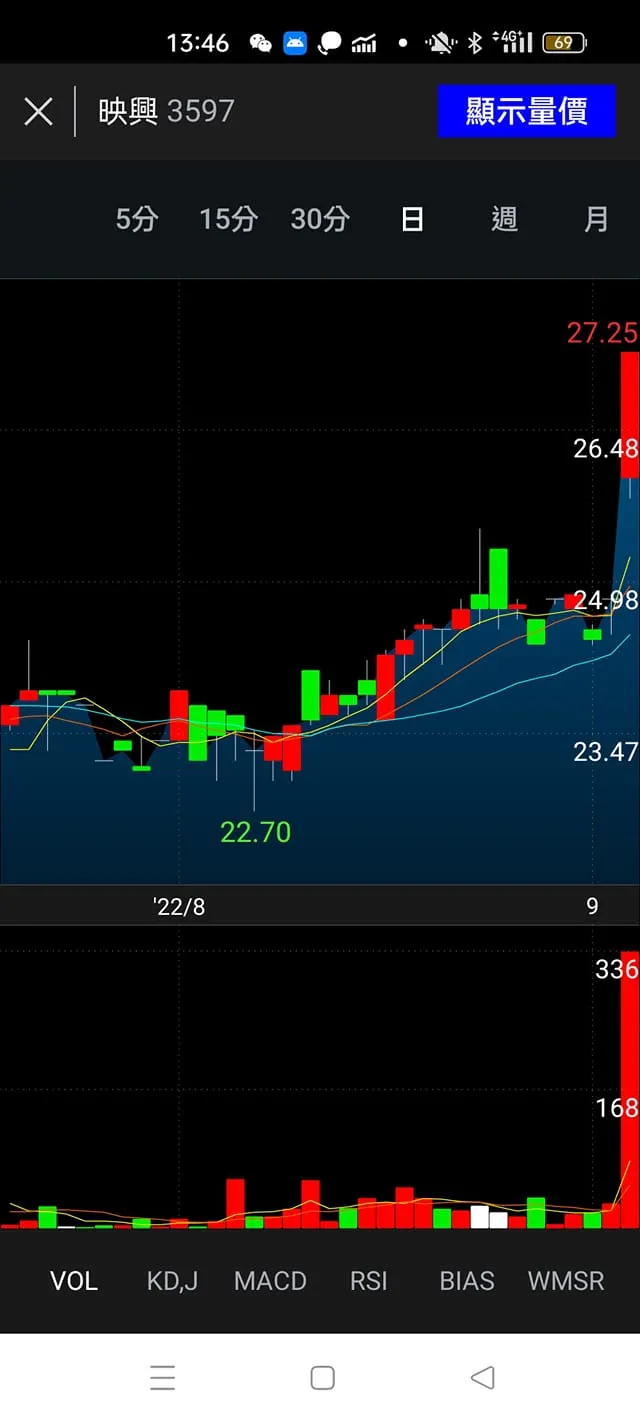Show the MACD indicator
The height and width of the screenshot is (1422, 640).
pos(270,1281)
